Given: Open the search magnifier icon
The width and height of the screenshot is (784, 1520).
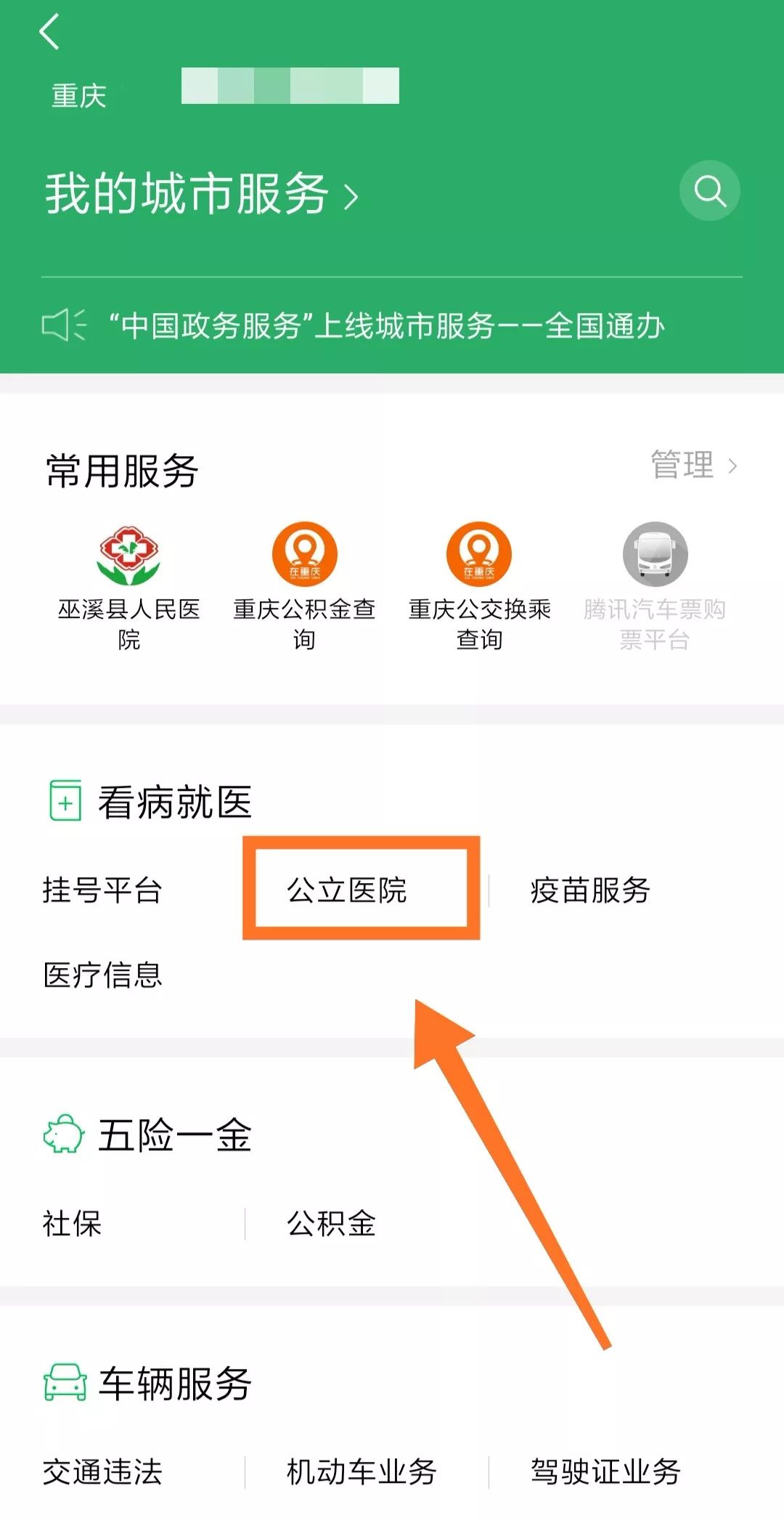Looking at the screenshot, I should click(x=709, y=191).
